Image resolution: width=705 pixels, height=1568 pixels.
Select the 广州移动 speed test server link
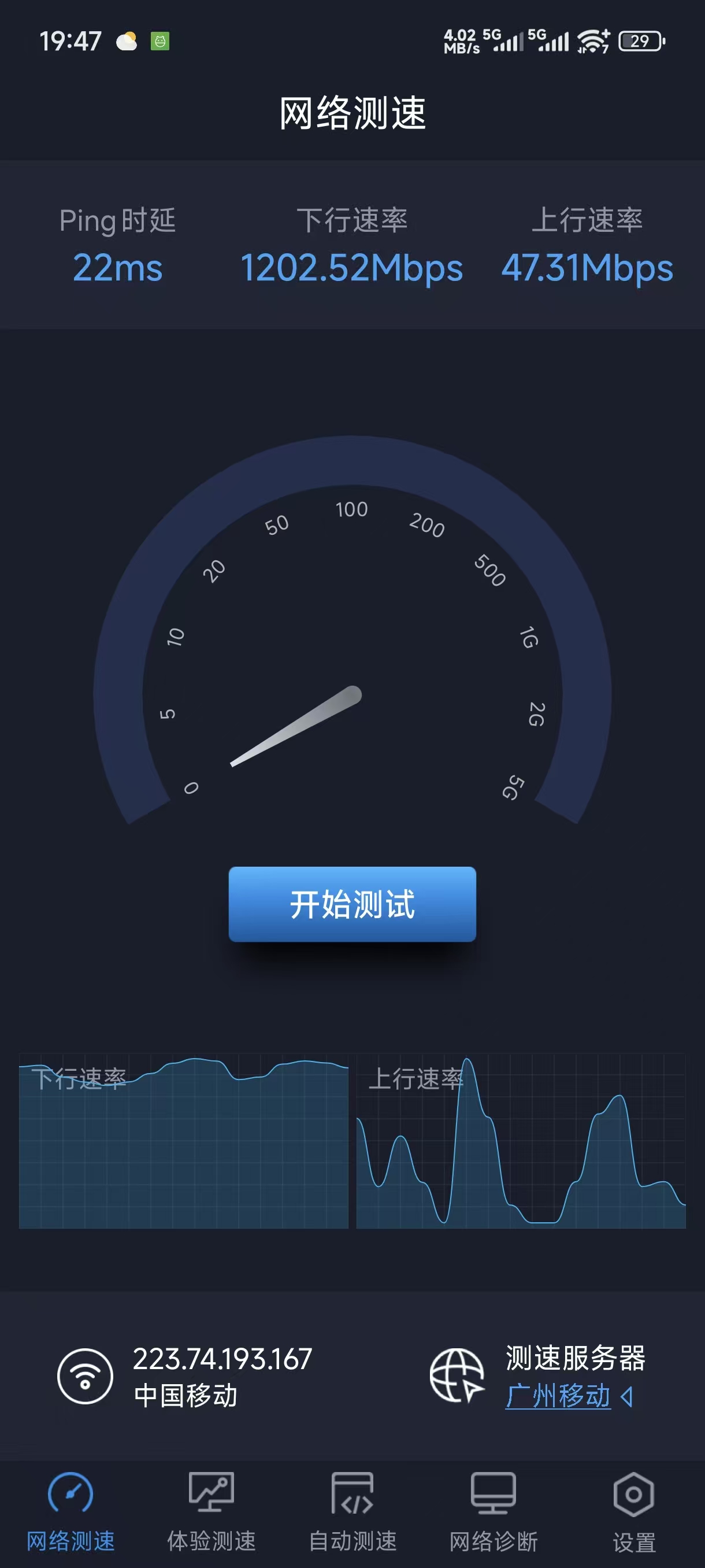tap(558, 1395)
